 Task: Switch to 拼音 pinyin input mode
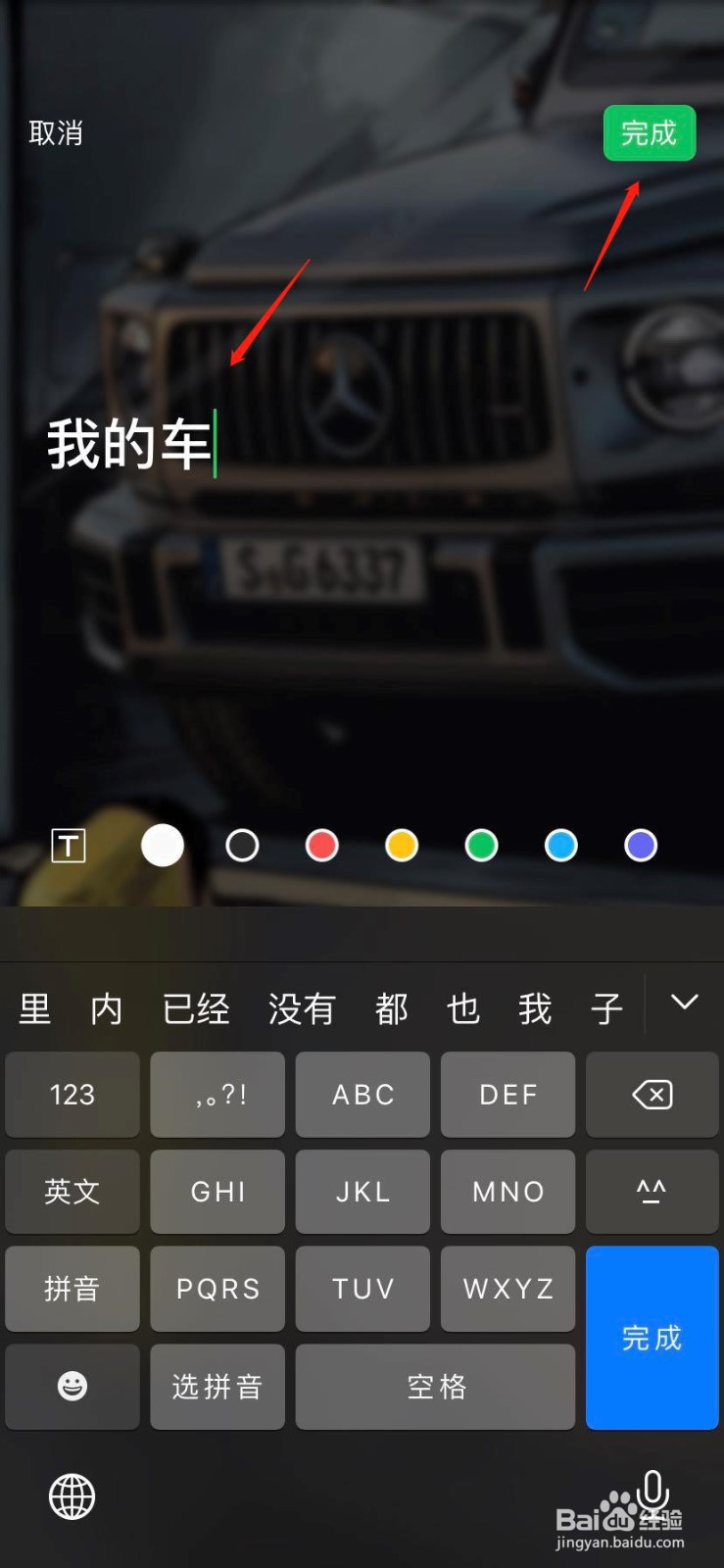pos(72,1289)
